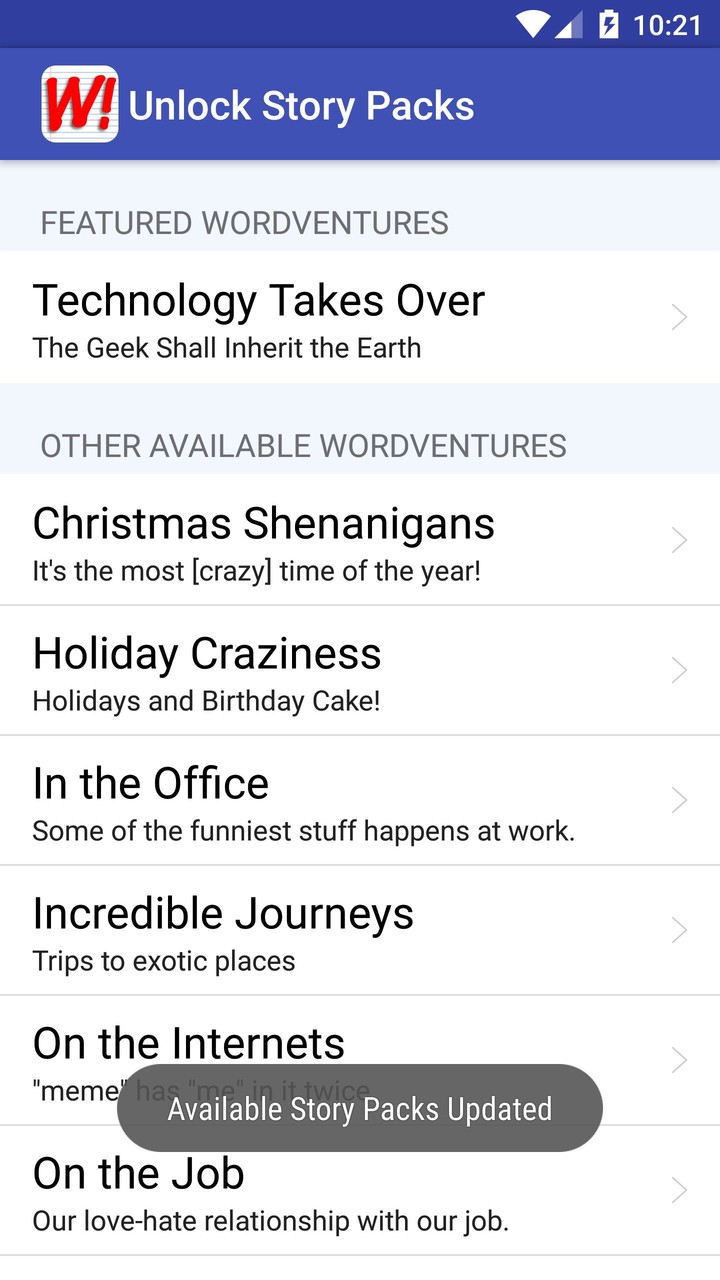Image resolution: width=720 pixels, height=1280 pixels.
Task: Open the Technology Takes Over story pack
Action: click(x=300, y=318)
